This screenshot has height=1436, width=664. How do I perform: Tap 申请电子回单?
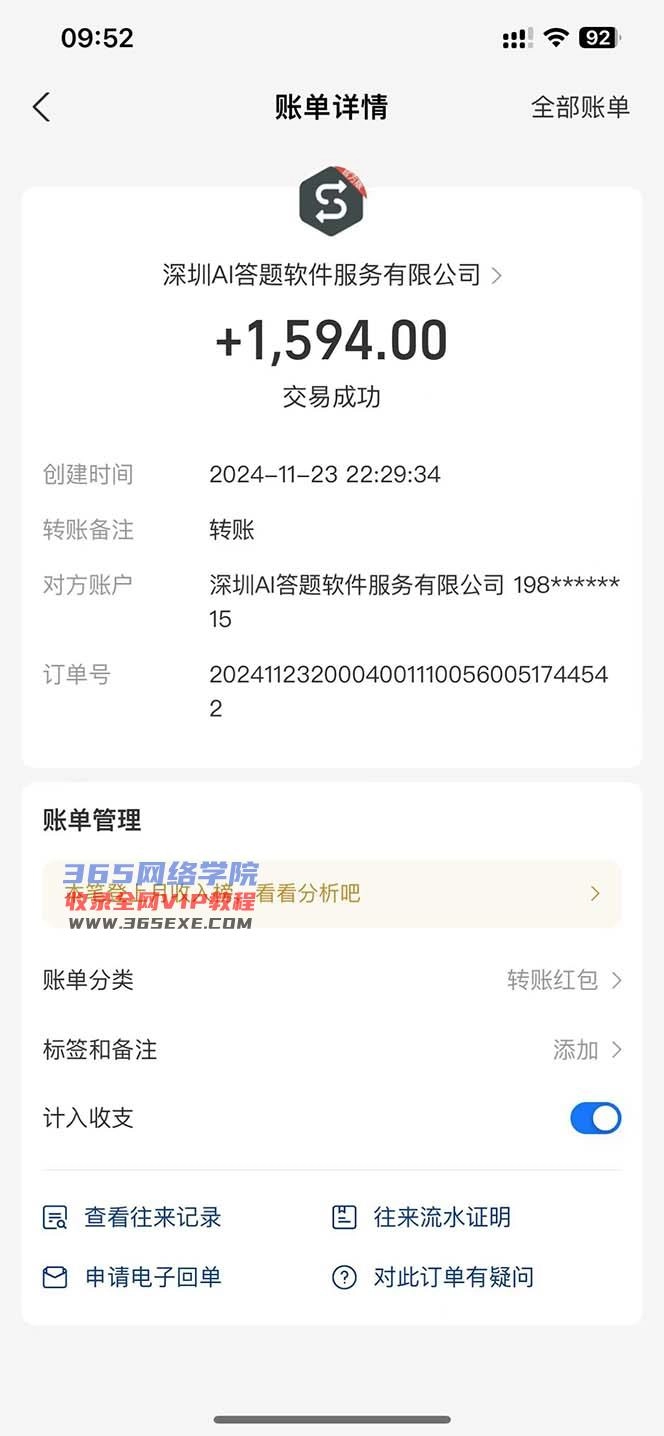(133, 1277)
